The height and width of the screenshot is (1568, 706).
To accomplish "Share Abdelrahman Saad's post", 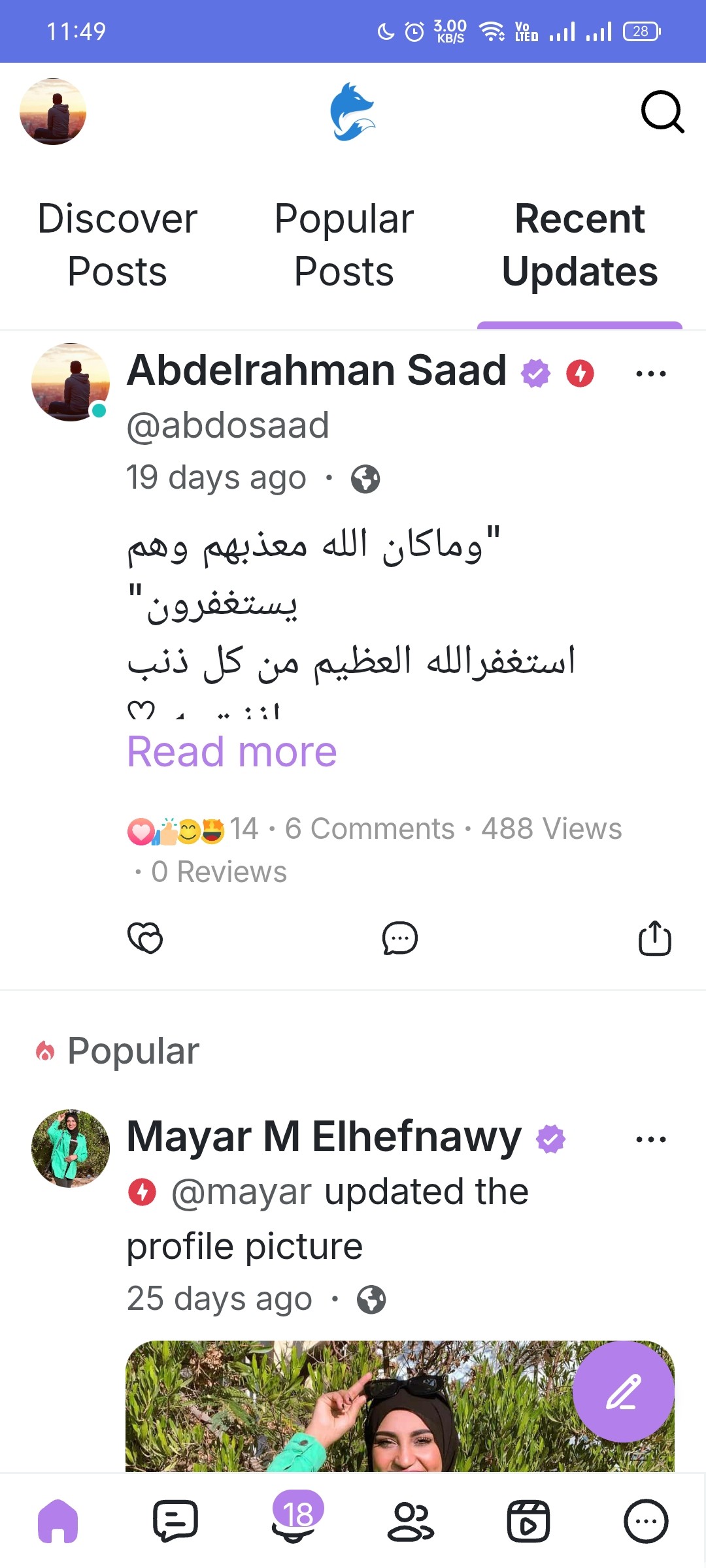I will tap(654, 938).
